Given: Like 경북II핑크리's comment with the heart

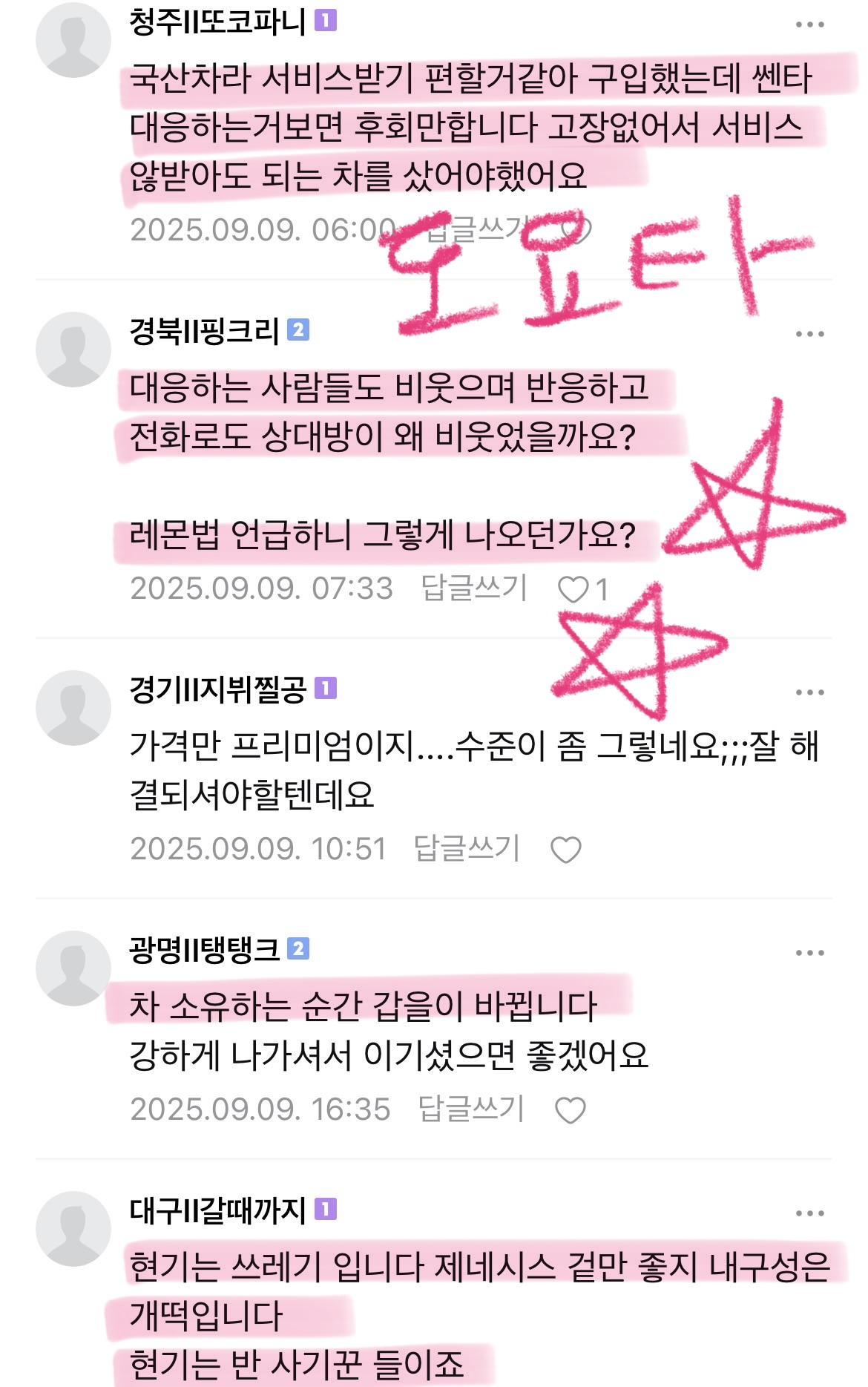Looking at the screenshot, I should [573, 590].
